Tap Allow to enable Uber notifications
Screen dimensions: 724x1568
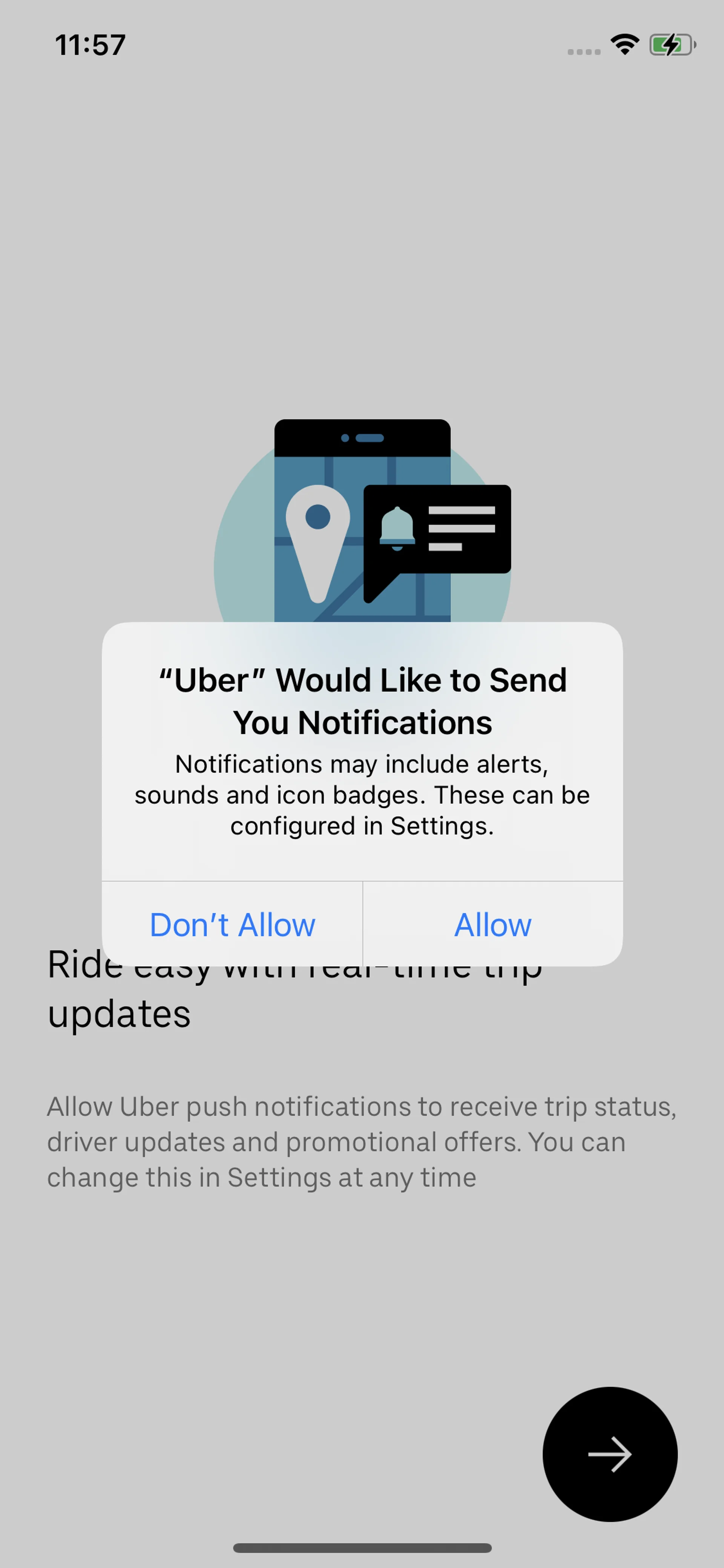[x=493, y=924]
